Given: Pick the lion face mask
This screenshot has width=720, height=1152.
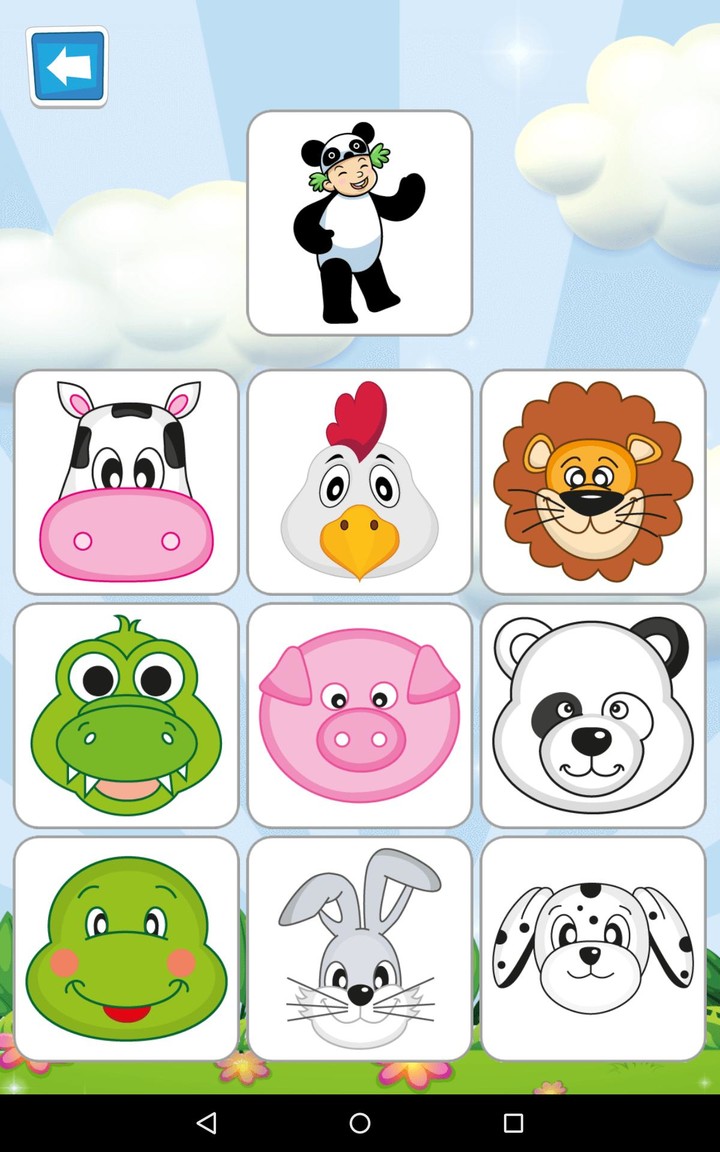Looking at the screenshot, I should pos(592,481).
